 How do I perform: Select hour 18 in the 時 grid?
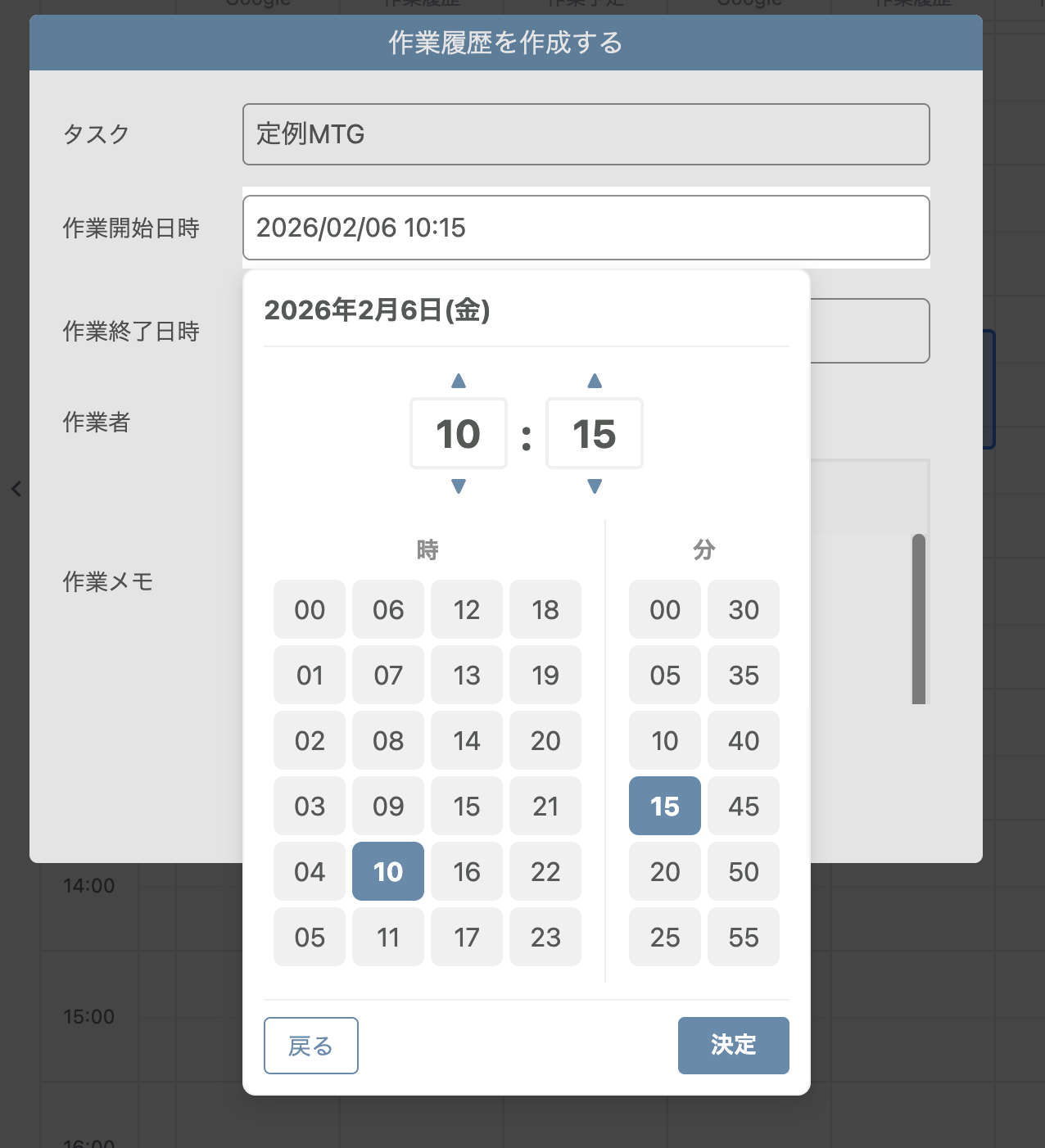(545, 609)
